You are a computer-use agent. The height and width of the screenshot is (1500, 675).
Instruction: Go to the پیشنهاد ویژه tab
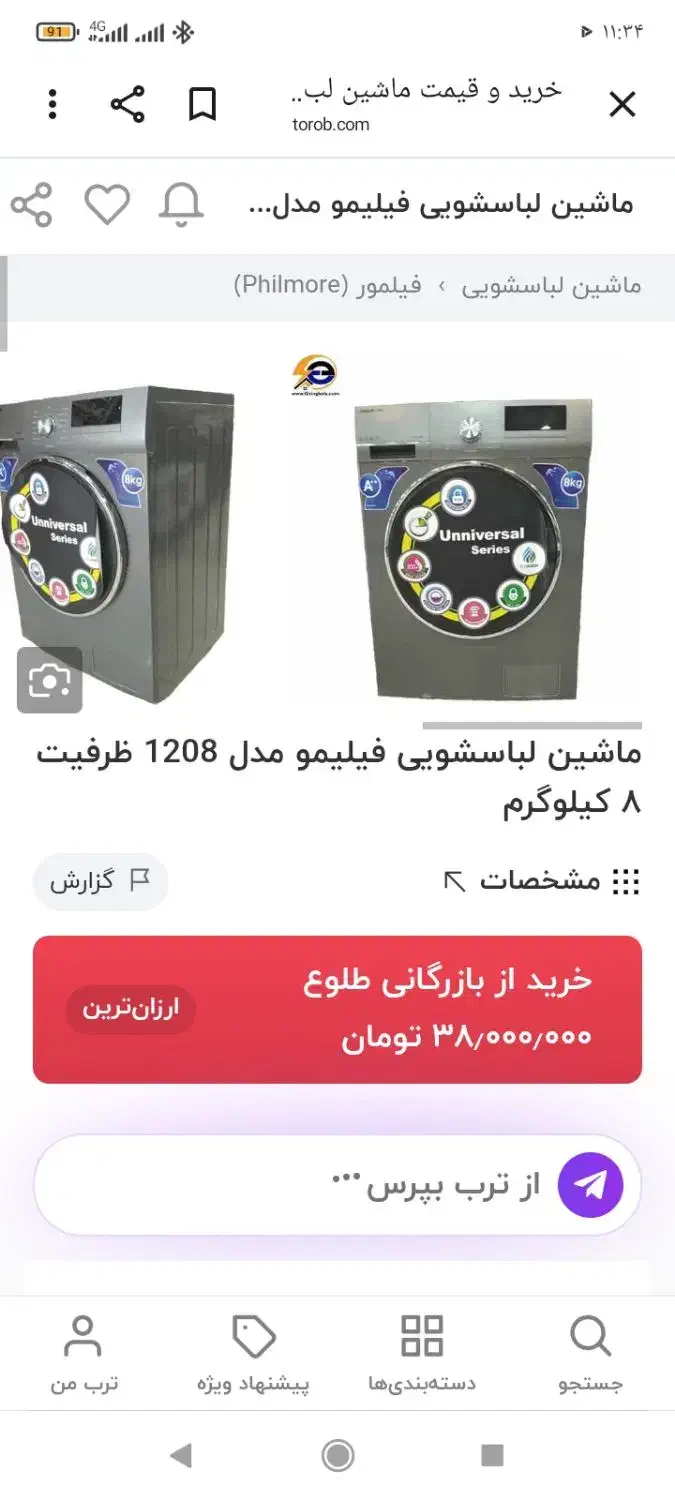(253, 1353)
